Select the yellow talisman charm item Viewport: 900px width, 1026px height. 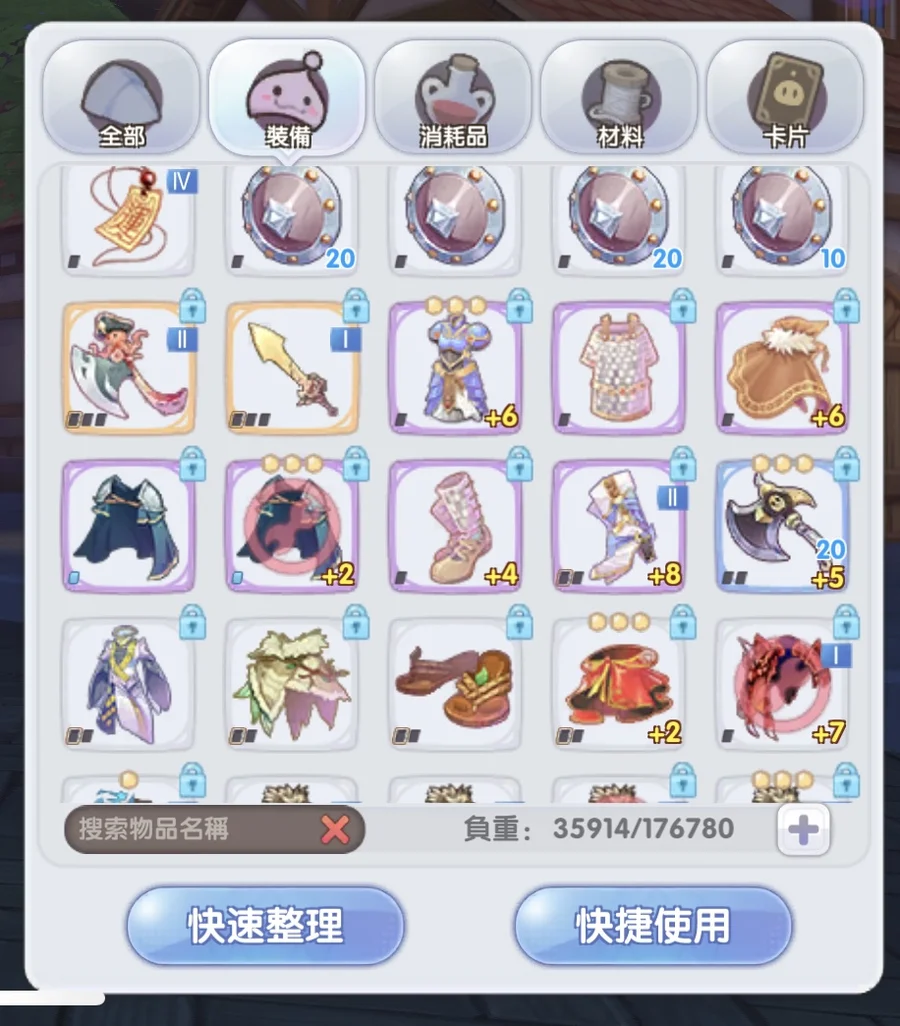[x=129, y=220]
